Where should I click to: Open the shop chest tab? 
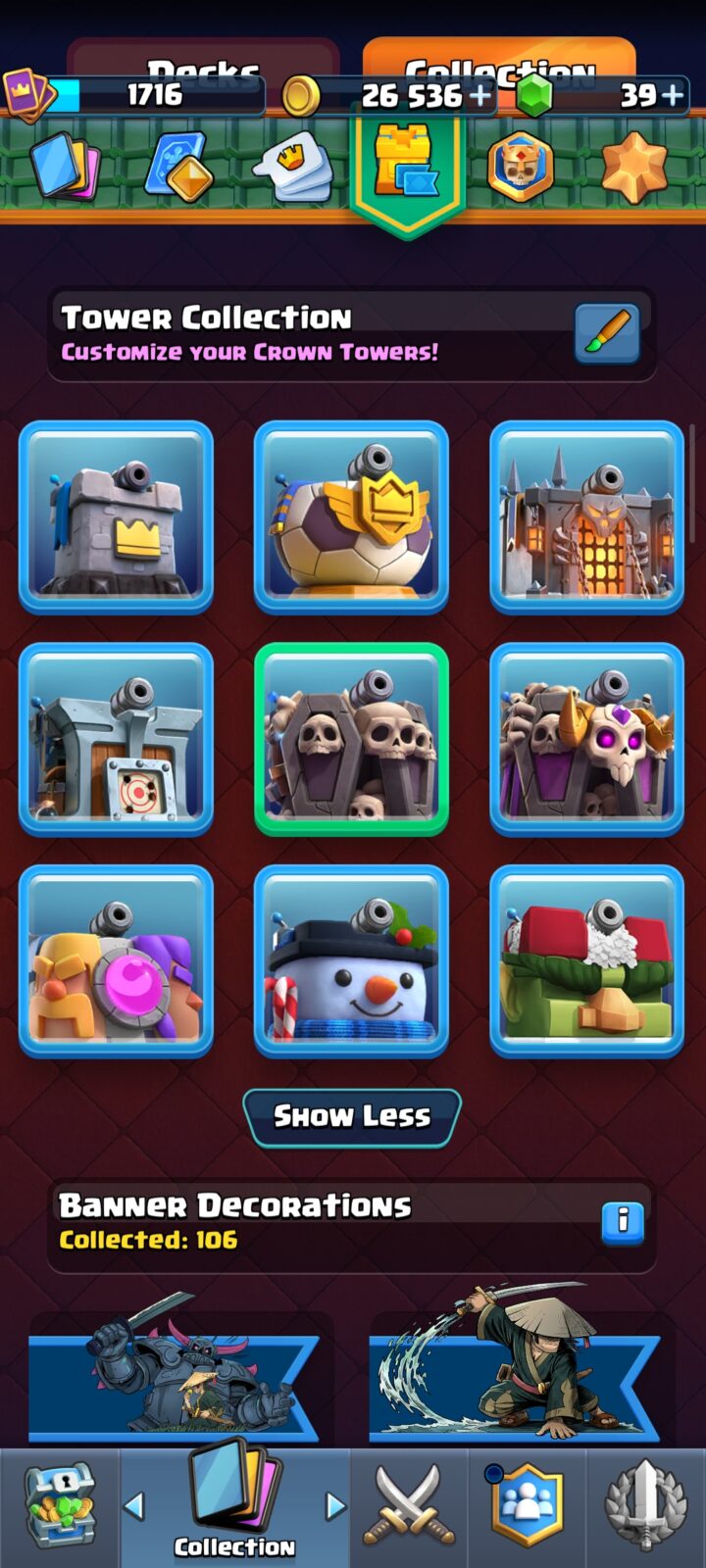click(x=60, y=1506)
